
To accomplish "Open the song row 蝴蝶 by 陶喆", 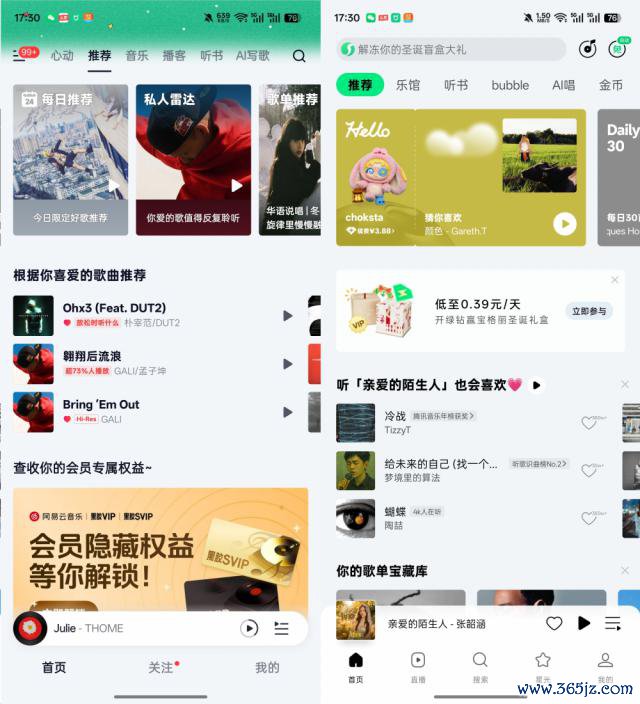I will (450, 518).
